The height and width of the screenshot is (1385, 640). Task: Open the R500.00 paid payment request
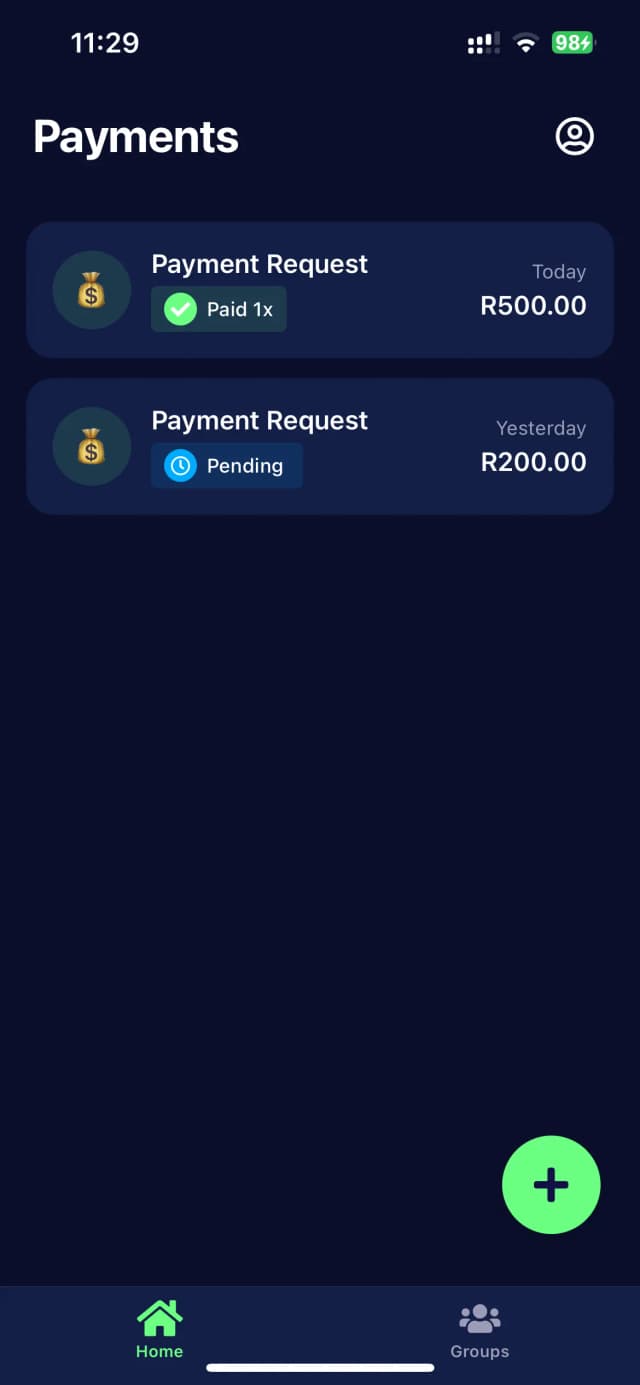(319, 290)
